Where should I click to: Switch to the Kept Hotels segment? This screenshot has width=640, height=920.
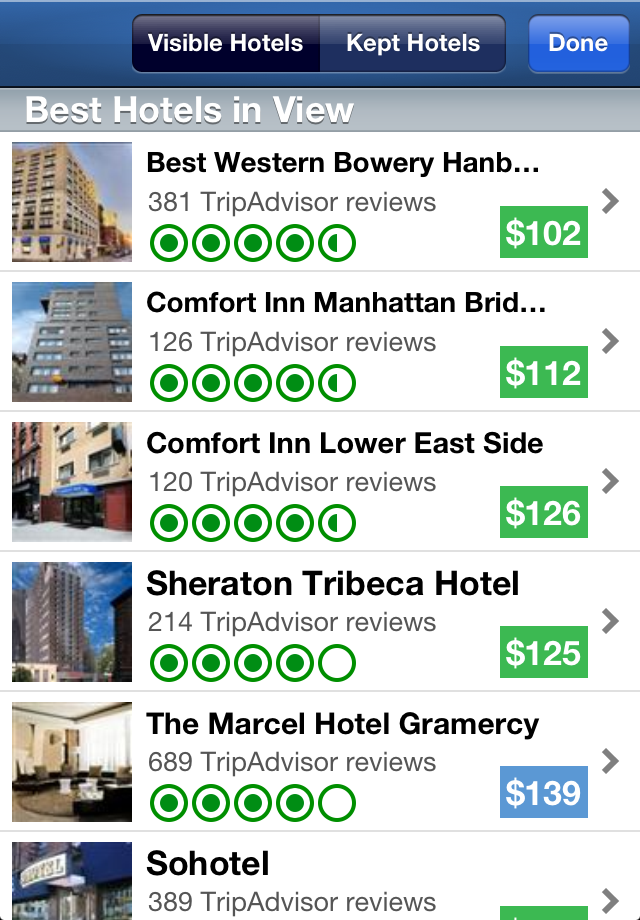[x=412, y=44]
